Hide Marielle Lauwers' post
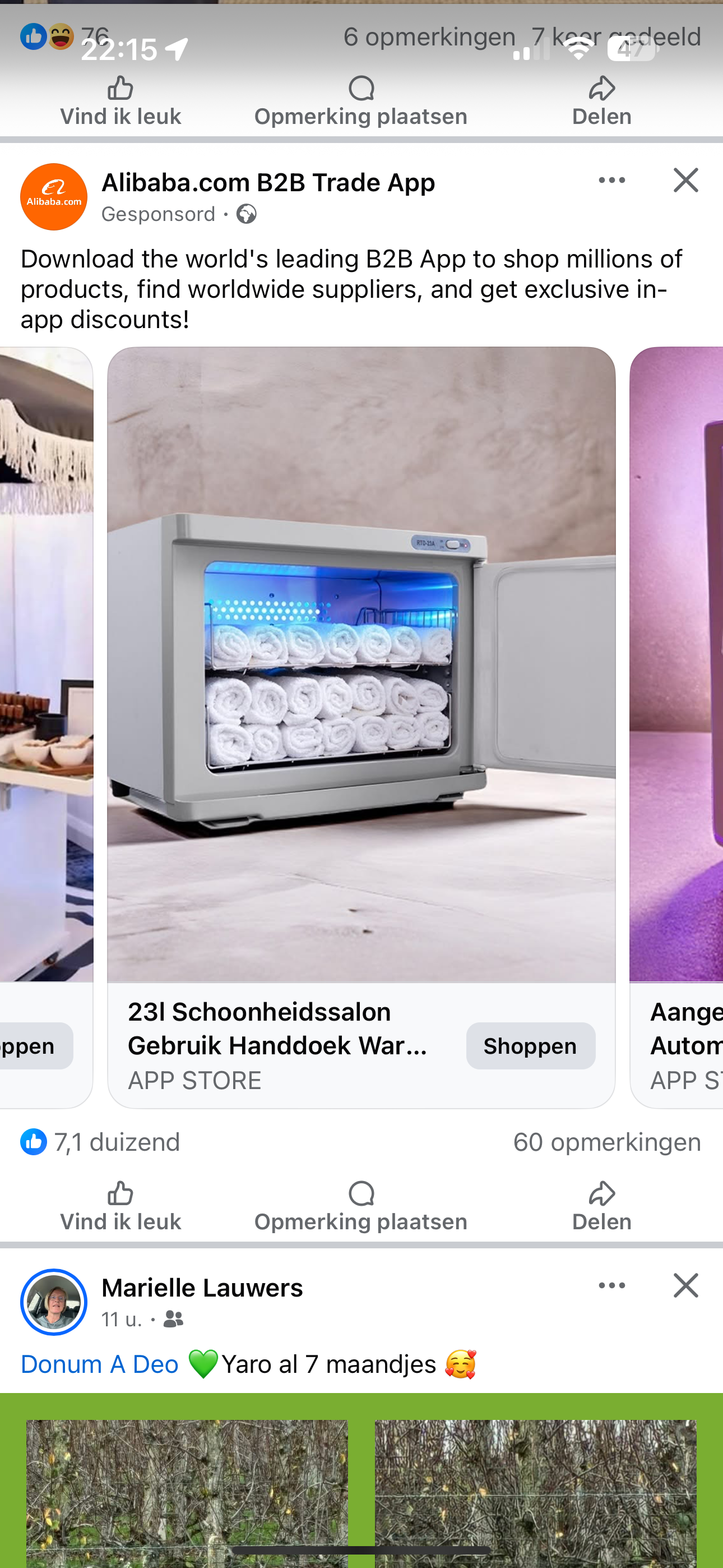The height and width of the screenshot is (1568, 723). coord(686,1285)
